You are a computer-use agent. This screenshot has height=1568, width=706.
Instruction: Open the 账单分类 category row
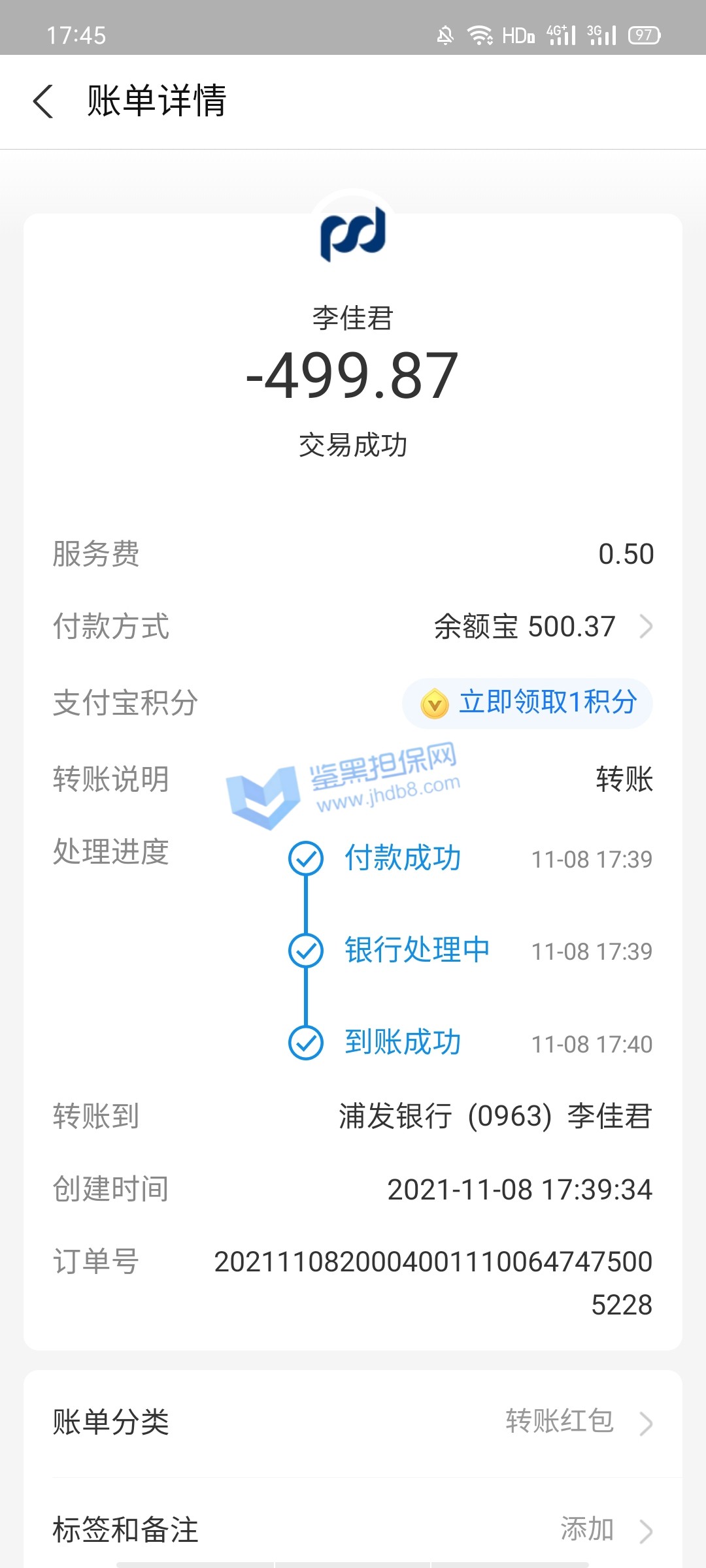[353, 1422]
